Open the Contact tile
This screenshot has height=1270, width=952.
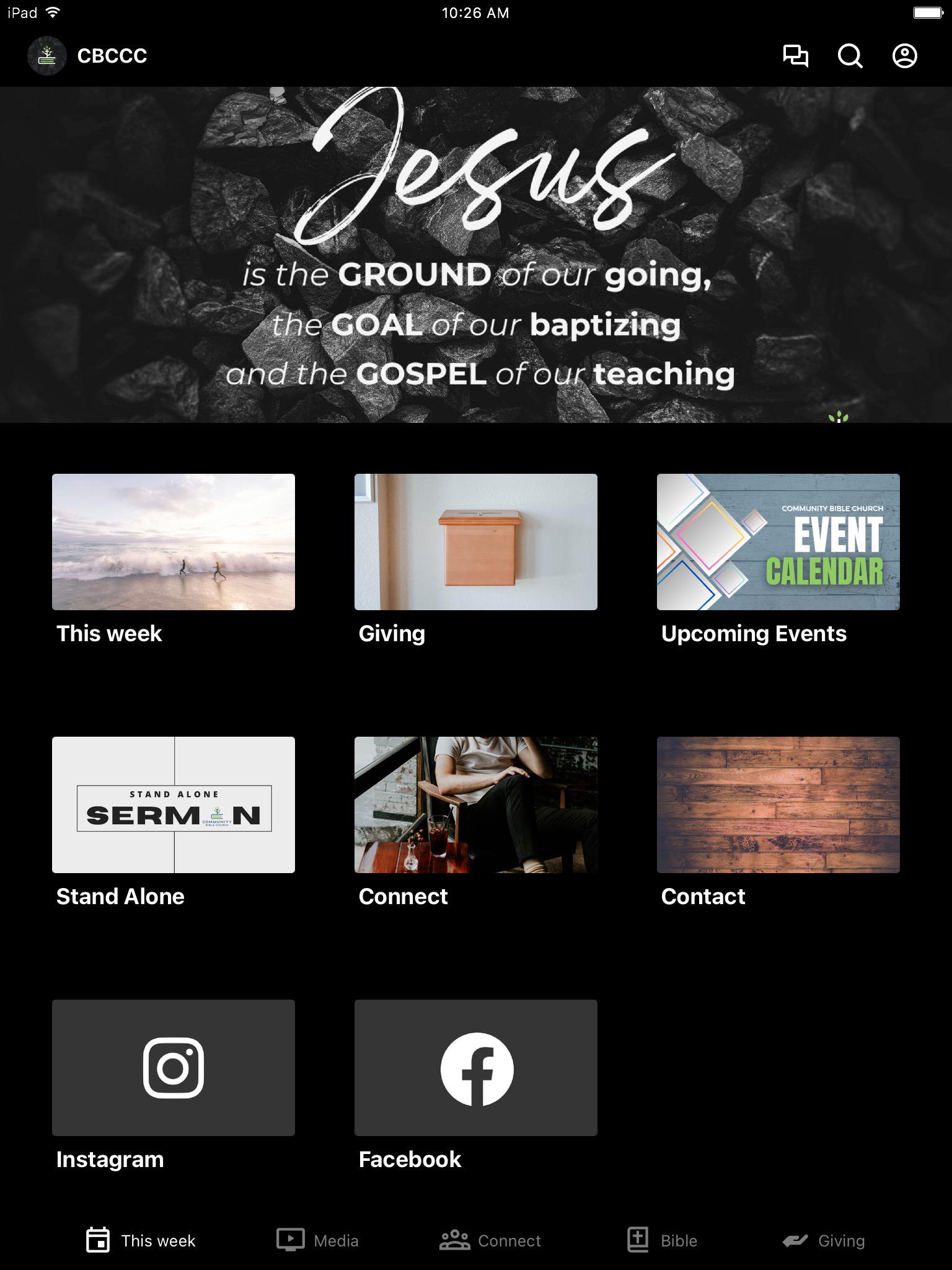point(778,805)
